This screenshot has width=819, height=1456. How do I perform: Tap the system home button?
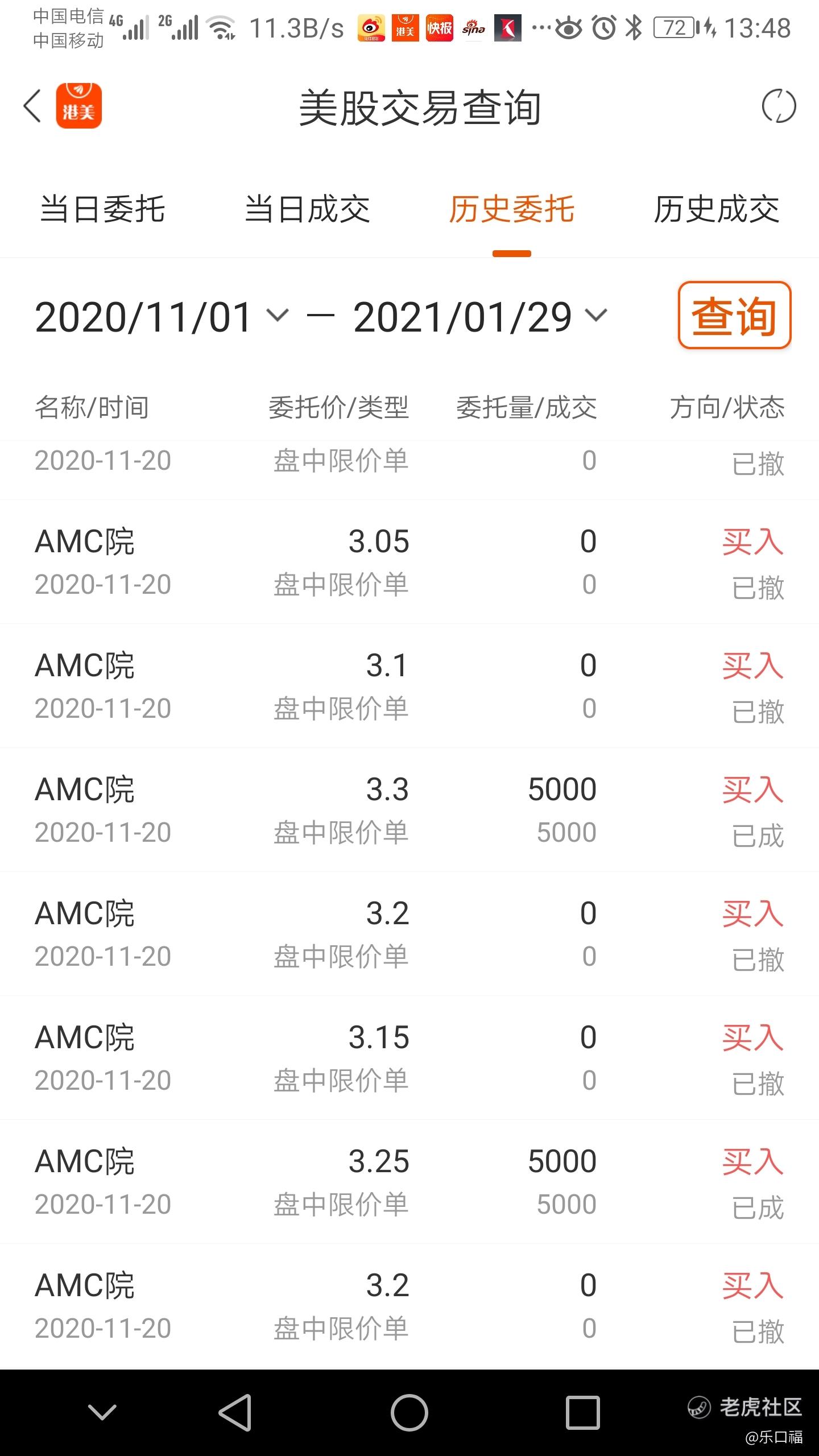pos(409,1412)
